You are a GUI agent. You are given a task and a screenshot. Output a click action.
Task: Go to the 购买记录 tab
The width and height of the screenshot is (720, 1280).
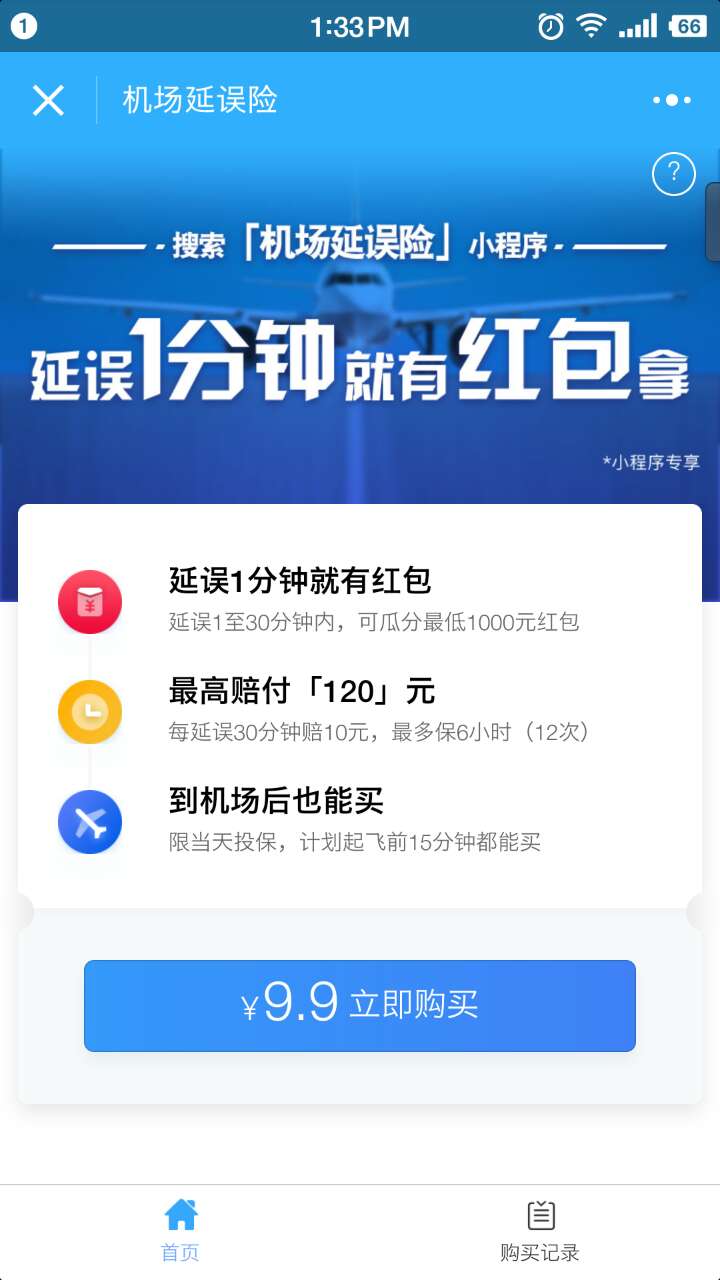pos(540,1231)
